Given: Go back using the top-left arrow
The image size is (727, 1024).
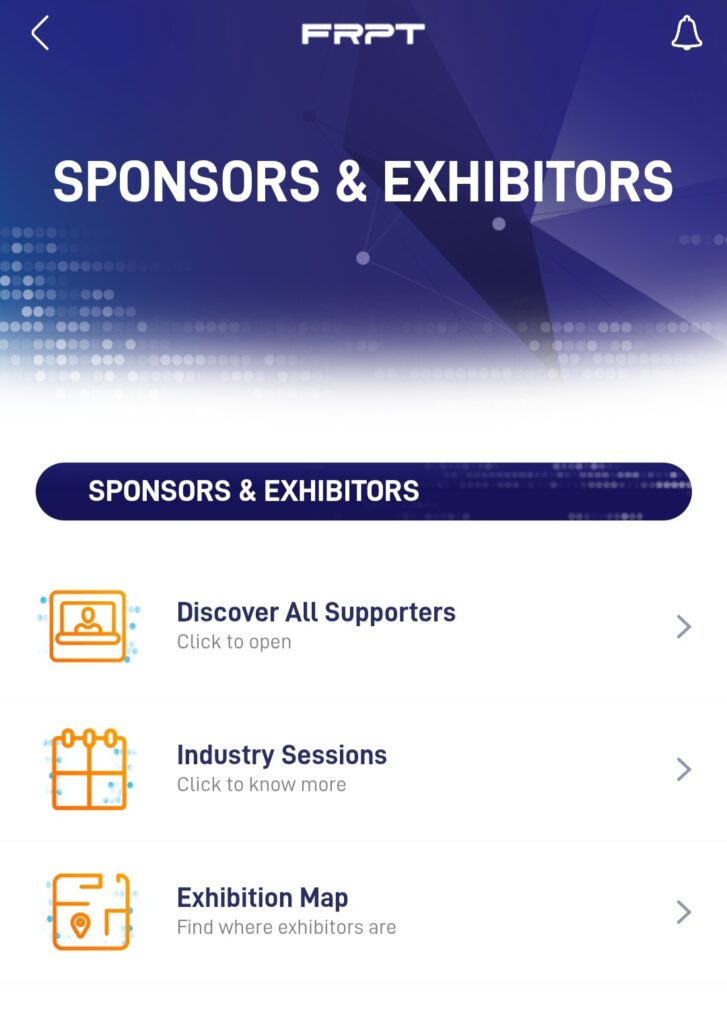Looking at the screenshot, I should pos(40,33).
